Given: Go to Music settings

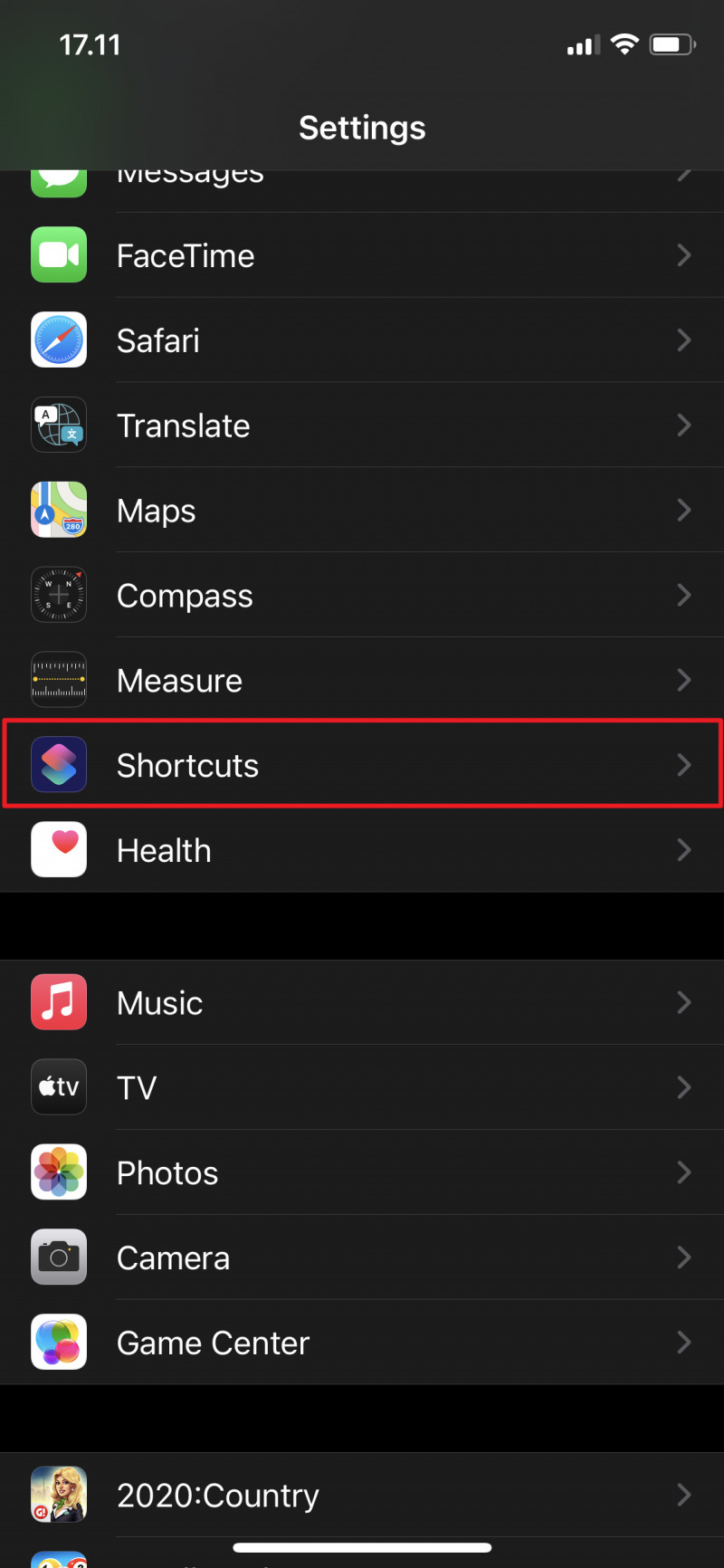Looking at the screenshot, I should pyautogui.click(x=362, y=1002).
